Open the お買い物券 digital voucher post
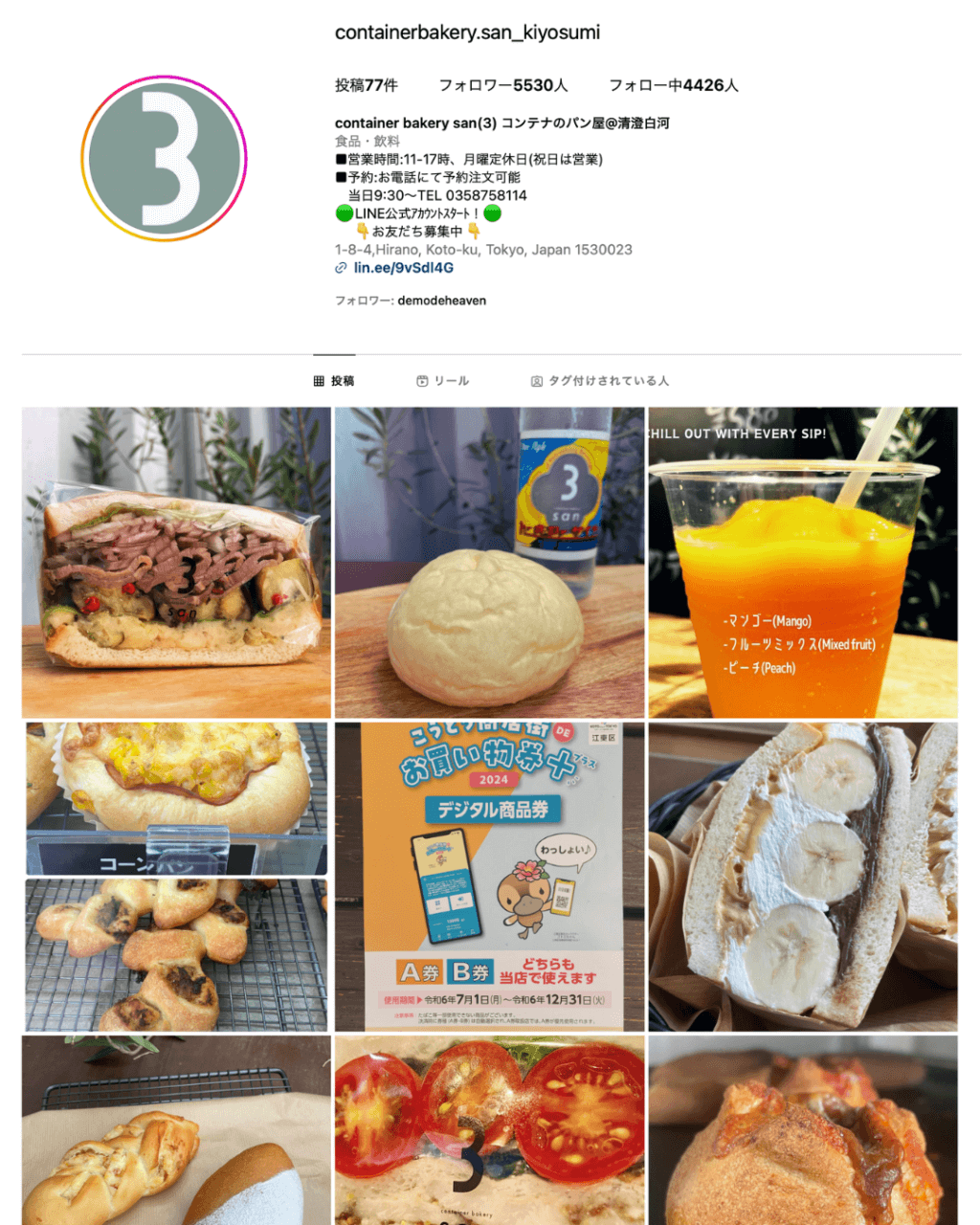Screen dimensions: 980x1225 pos(489,876)
